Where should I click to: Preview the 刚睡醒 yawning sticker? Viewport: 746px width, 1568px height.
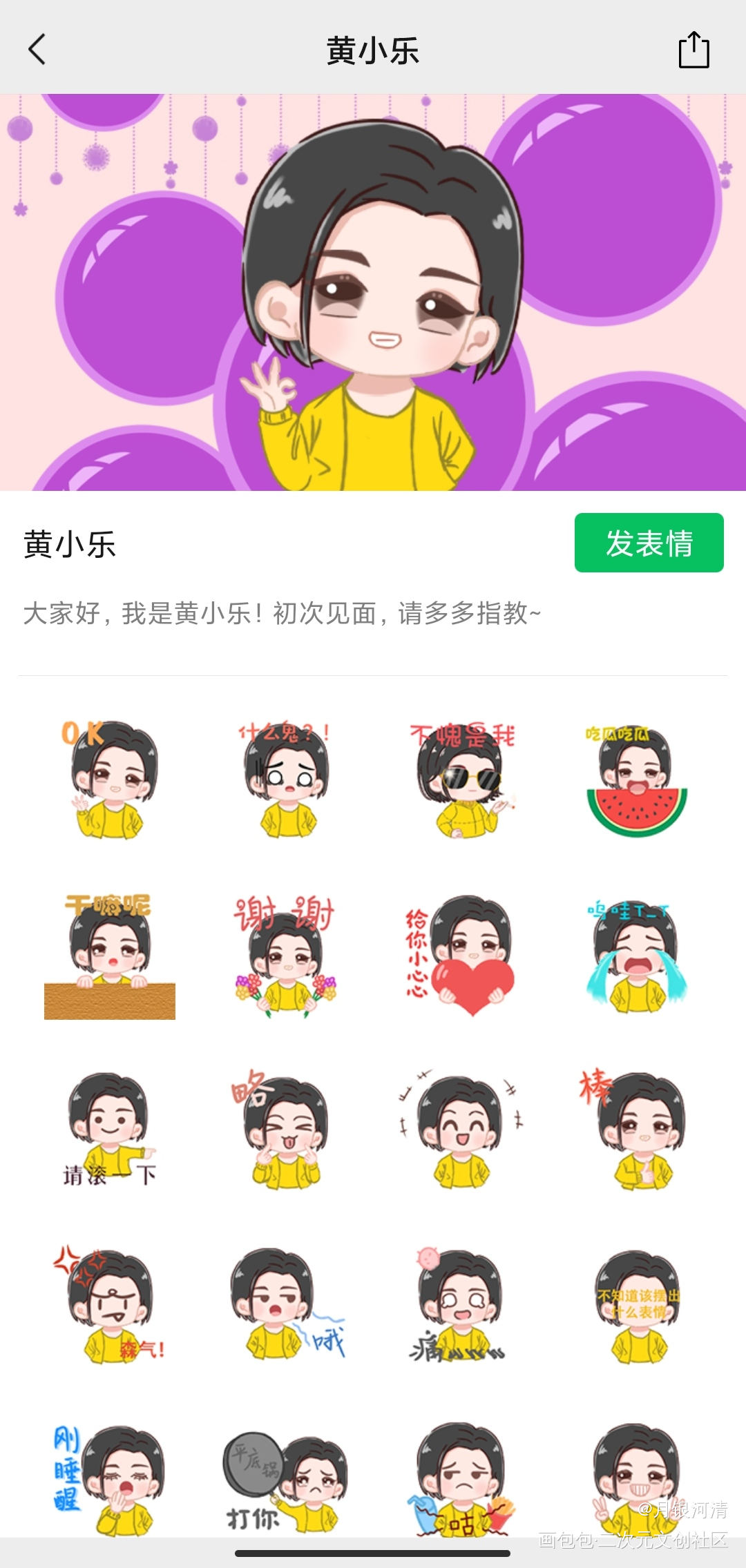point(111,1478)
